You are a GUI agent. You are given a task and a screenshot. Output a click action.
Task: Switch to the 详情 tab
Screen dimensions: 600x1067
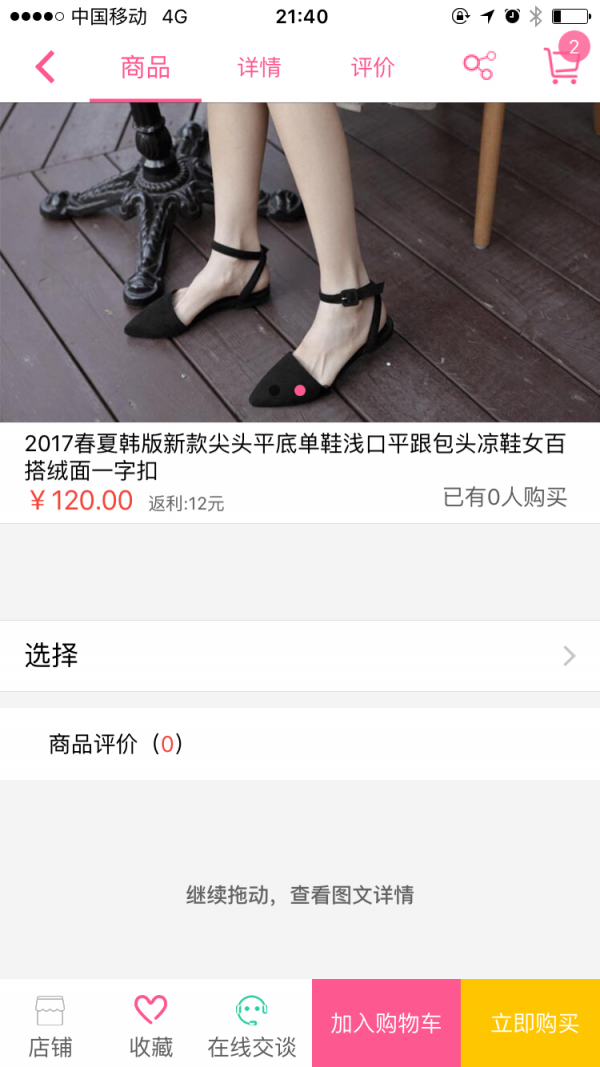259,68
